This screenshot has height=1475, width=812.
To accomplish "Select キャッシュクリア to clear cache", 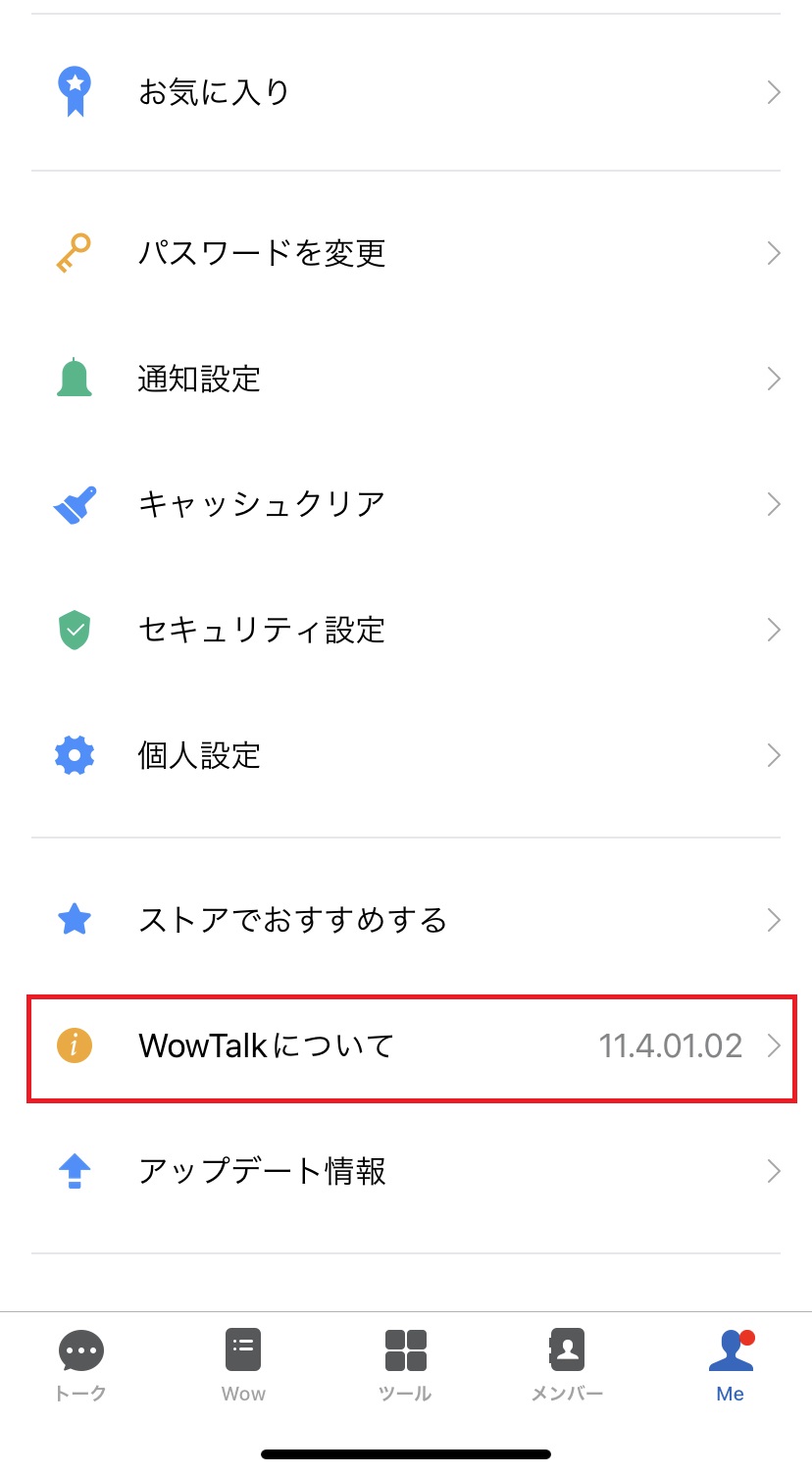I will coord(406,504).
